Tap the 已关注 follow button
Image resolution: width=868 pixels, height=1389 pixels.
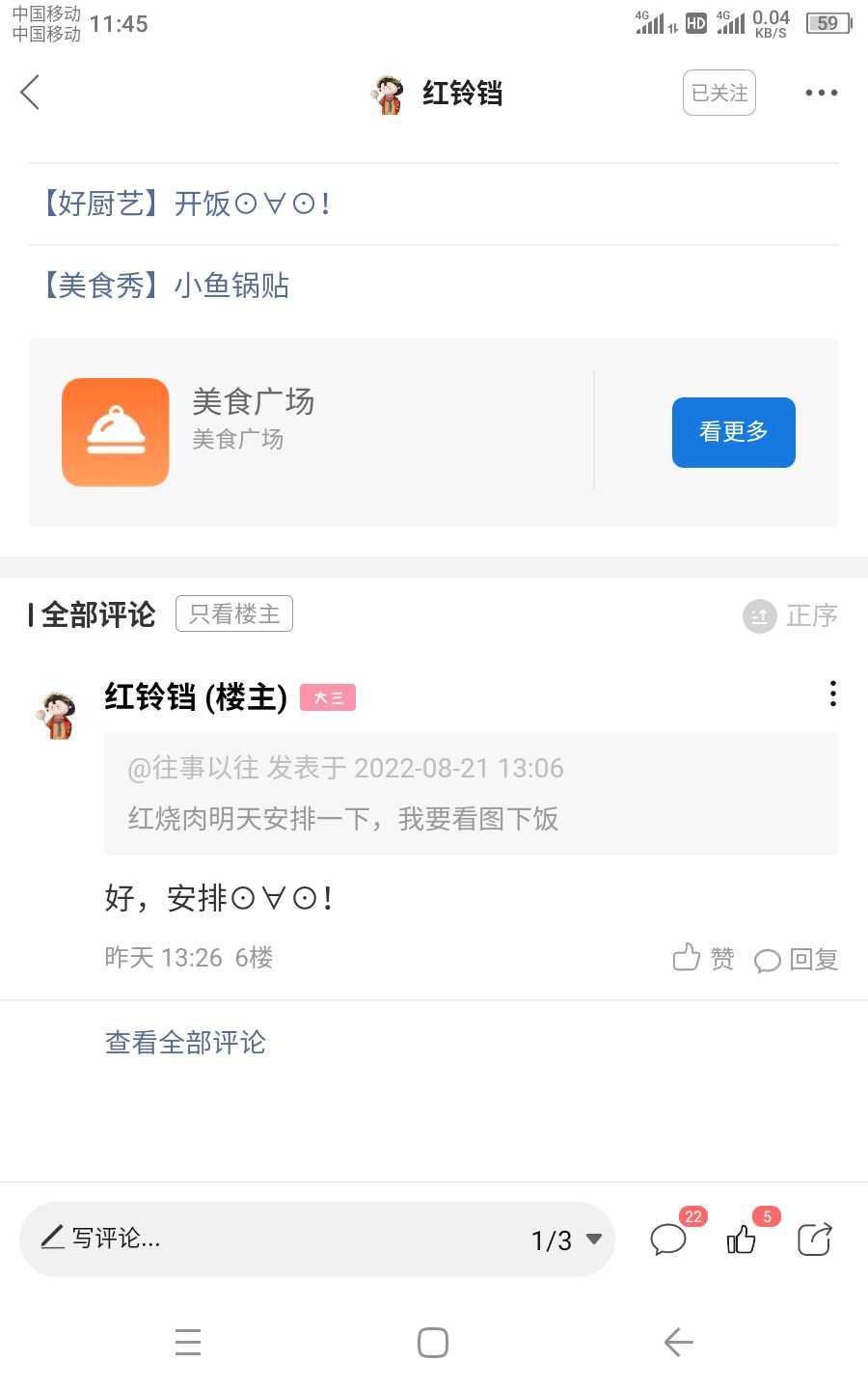point(719,93)
